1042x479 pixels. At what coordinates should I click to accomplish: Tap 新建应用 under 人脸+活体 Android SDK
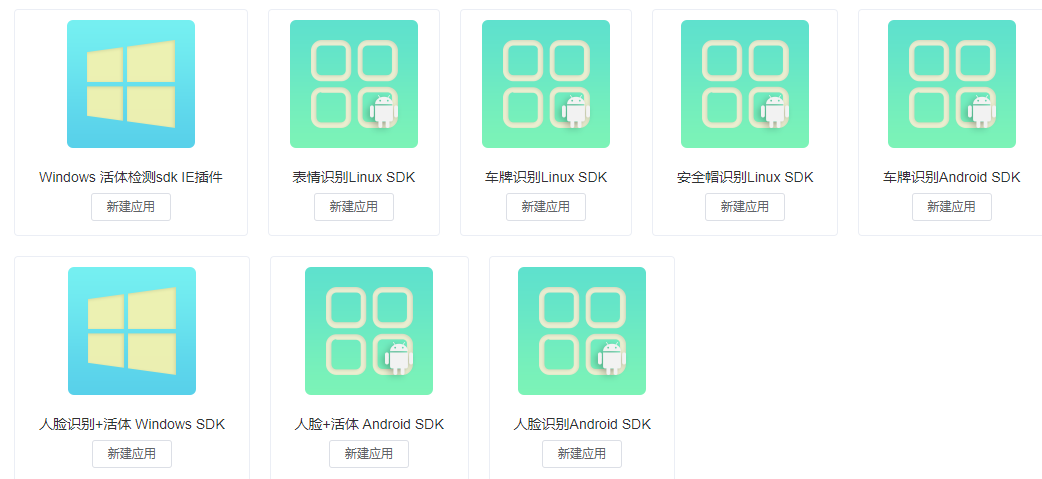pos(369,454)
